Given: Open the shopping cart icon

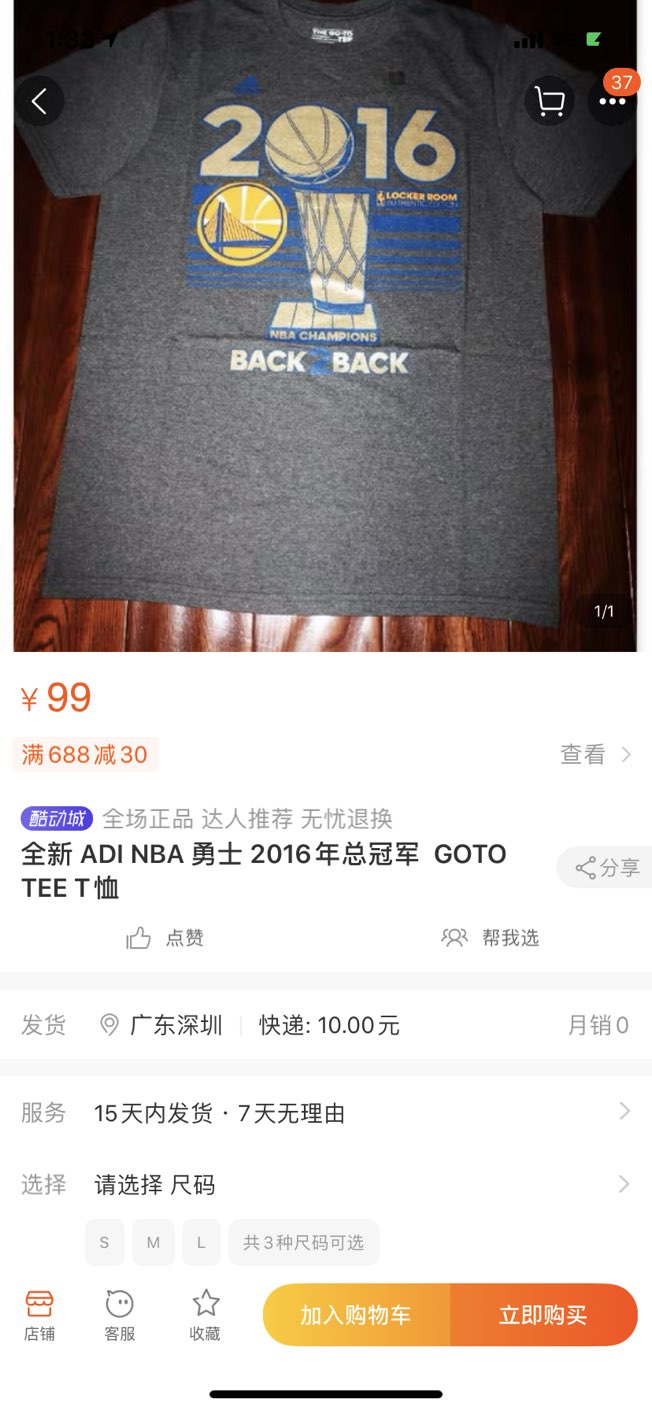Looking at the screenshot, I should pyautogui.click(x=549, y=101).
